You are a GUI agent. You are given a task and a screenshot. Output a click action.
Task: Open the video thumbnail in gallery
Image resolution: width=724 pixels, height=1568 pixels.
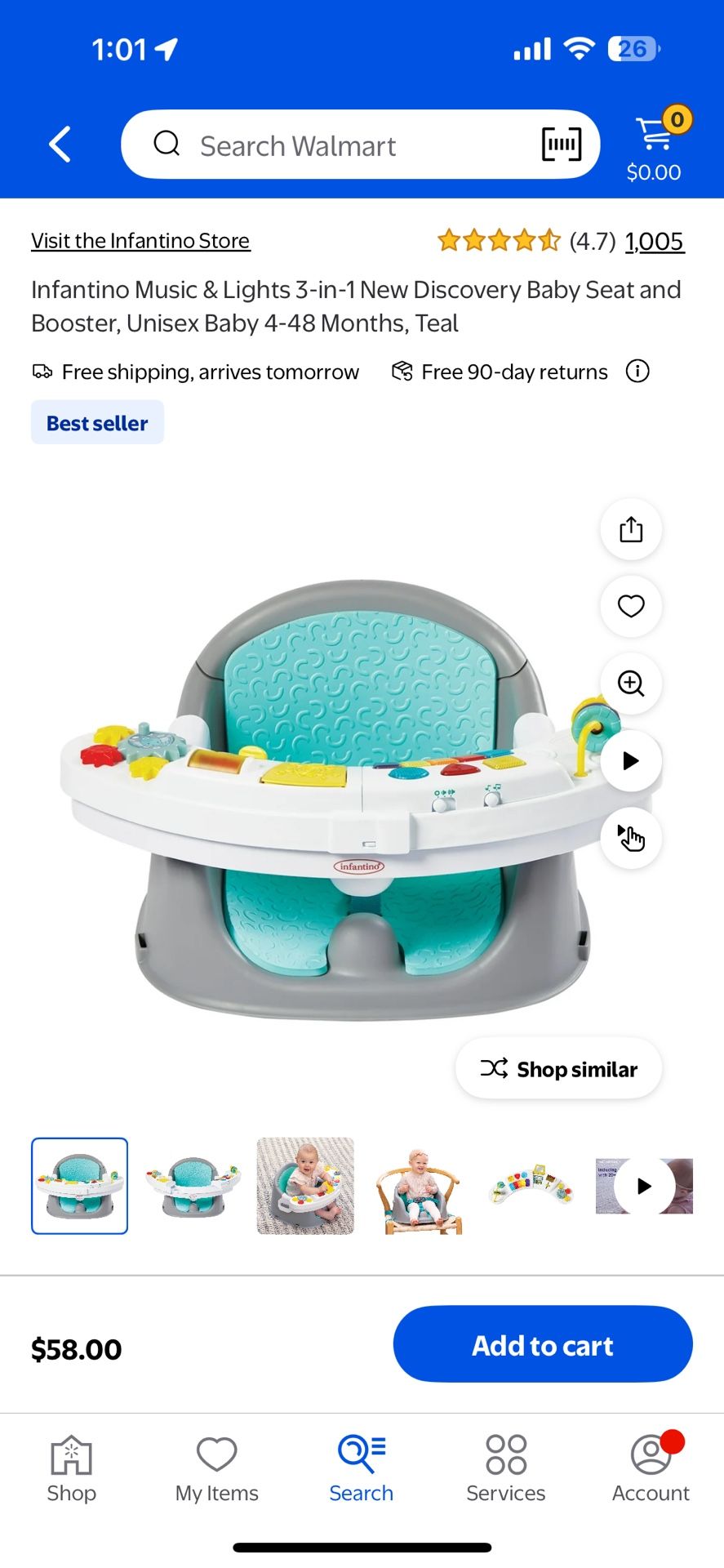(644, 1186)
